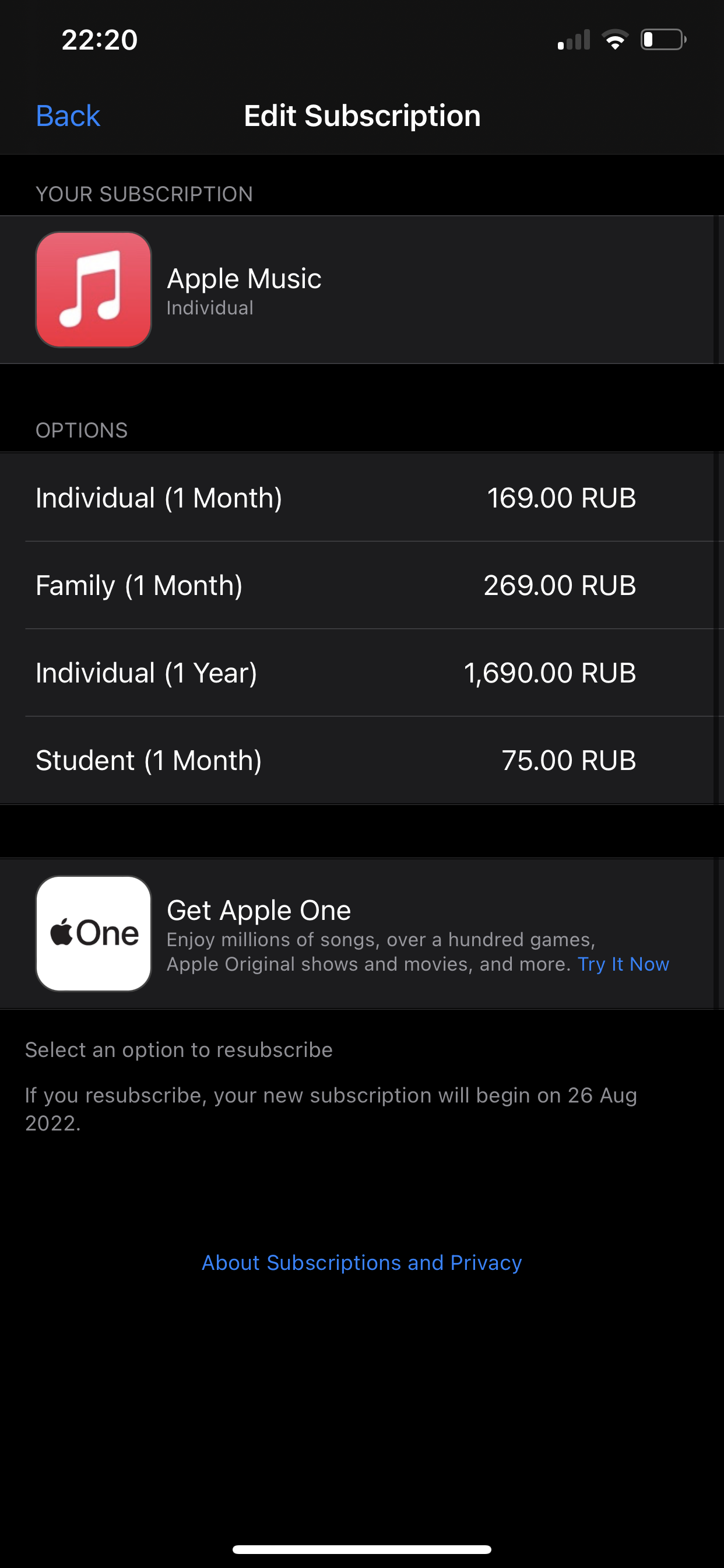
Task: Go back from Edit Subscription
Action: 68,116
